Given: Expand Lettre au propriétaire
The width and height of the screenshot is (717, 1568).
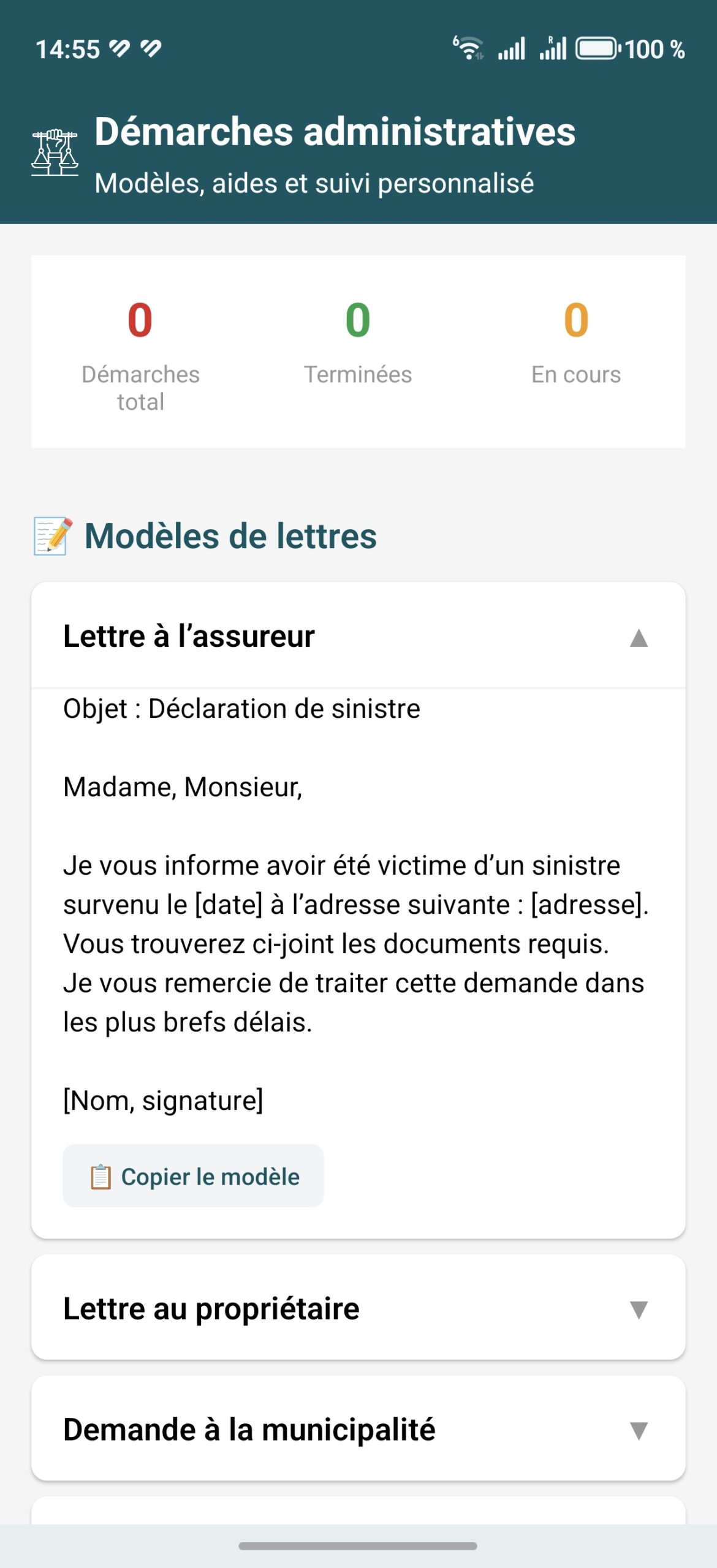Looking at the screenshot, I should [x=358, y=1308].
